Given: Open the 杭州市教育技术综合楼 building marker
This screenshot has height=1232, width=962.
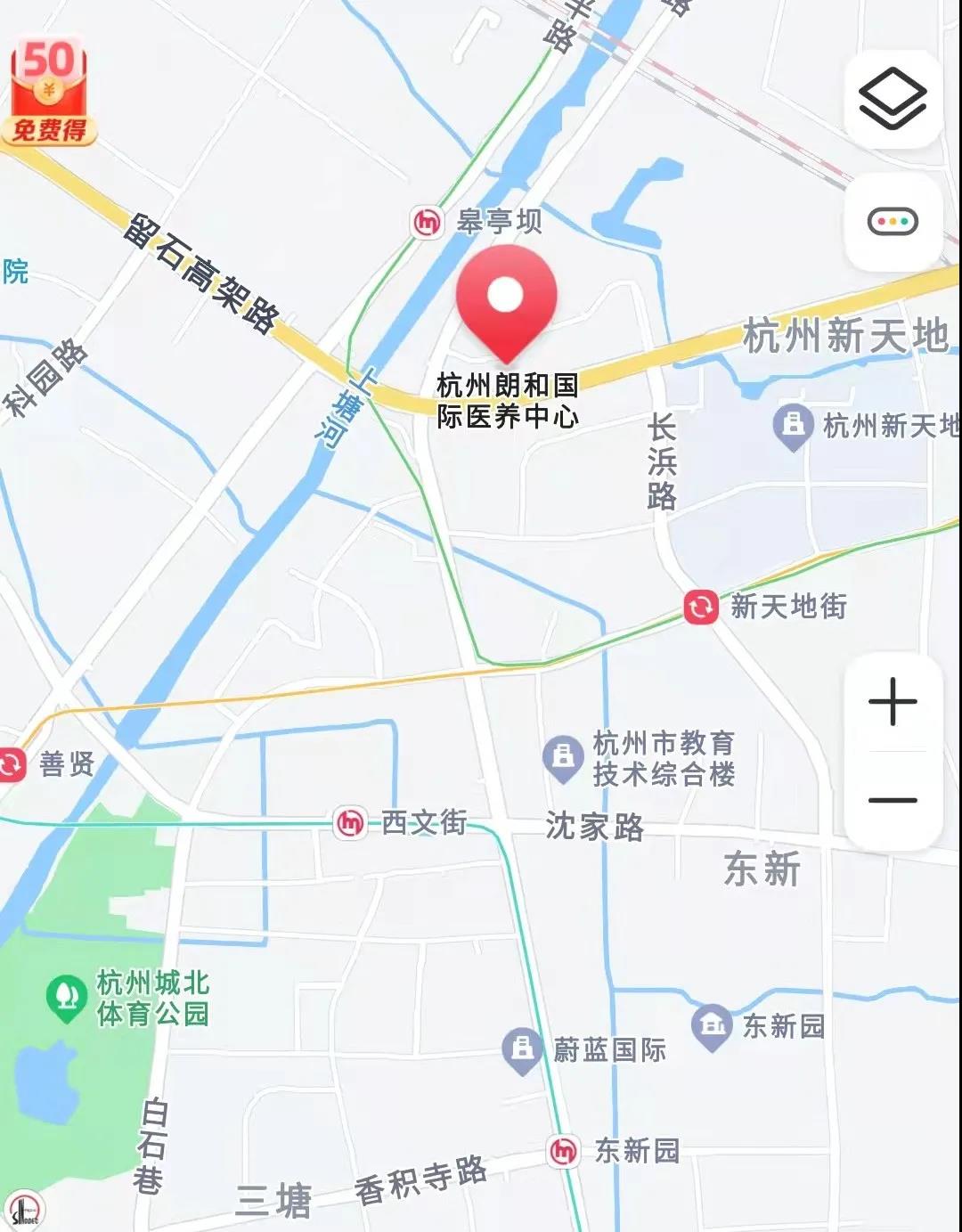Looking at the screenshot, I should coord(562,758).
